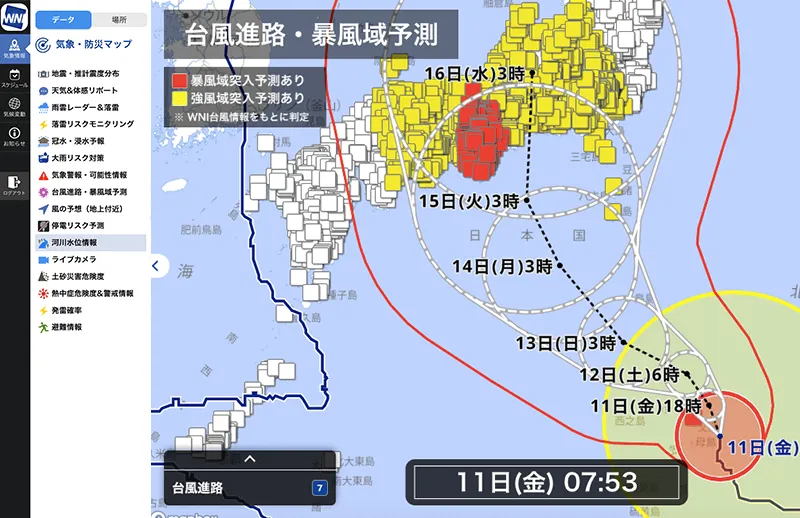Viewport: 800px width, 518px height.
Task: View 気象警報・可能性情報
Action: click(92, 174)
